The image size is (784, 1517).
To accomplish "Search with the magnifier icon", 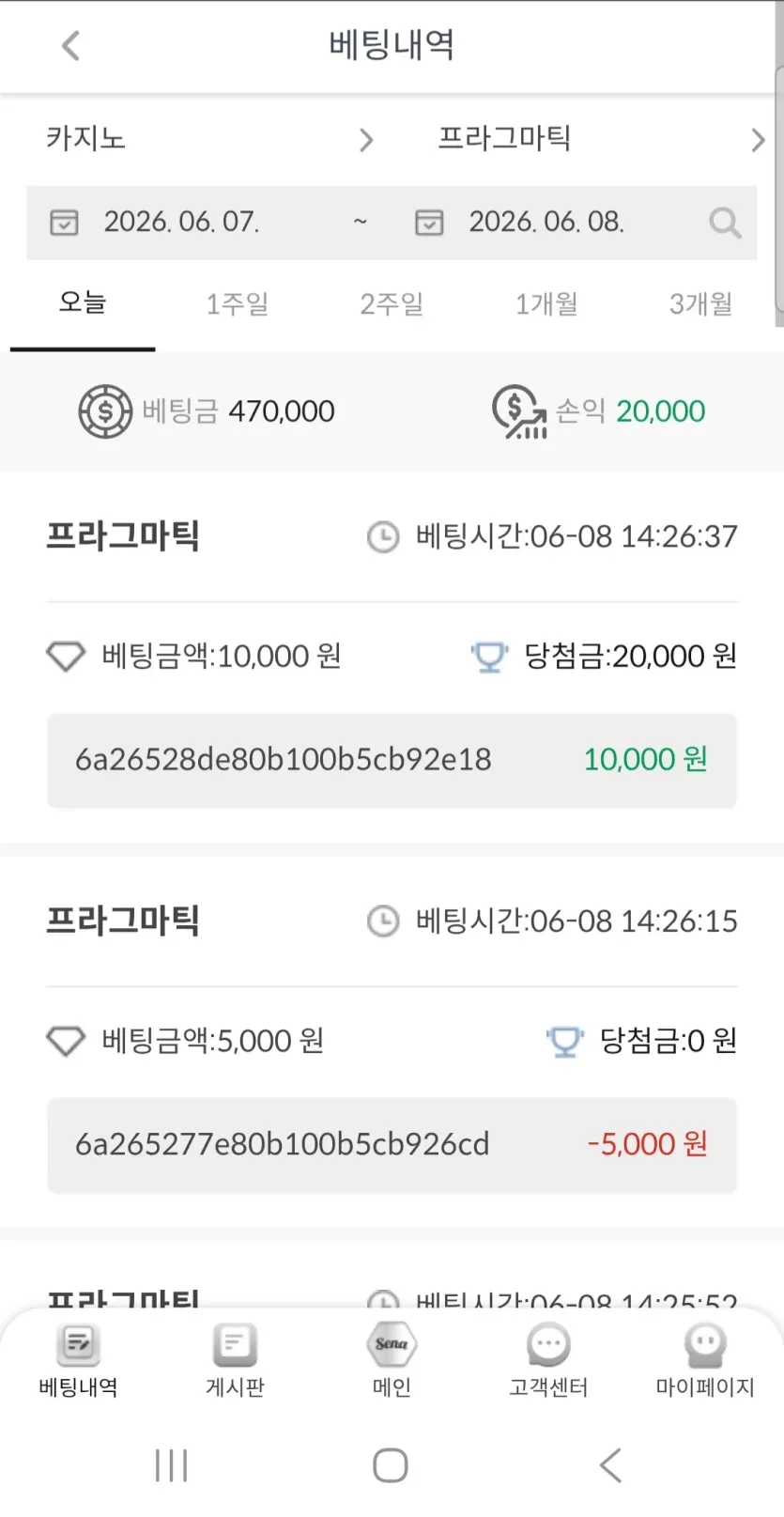I will [x=725, y=224].
